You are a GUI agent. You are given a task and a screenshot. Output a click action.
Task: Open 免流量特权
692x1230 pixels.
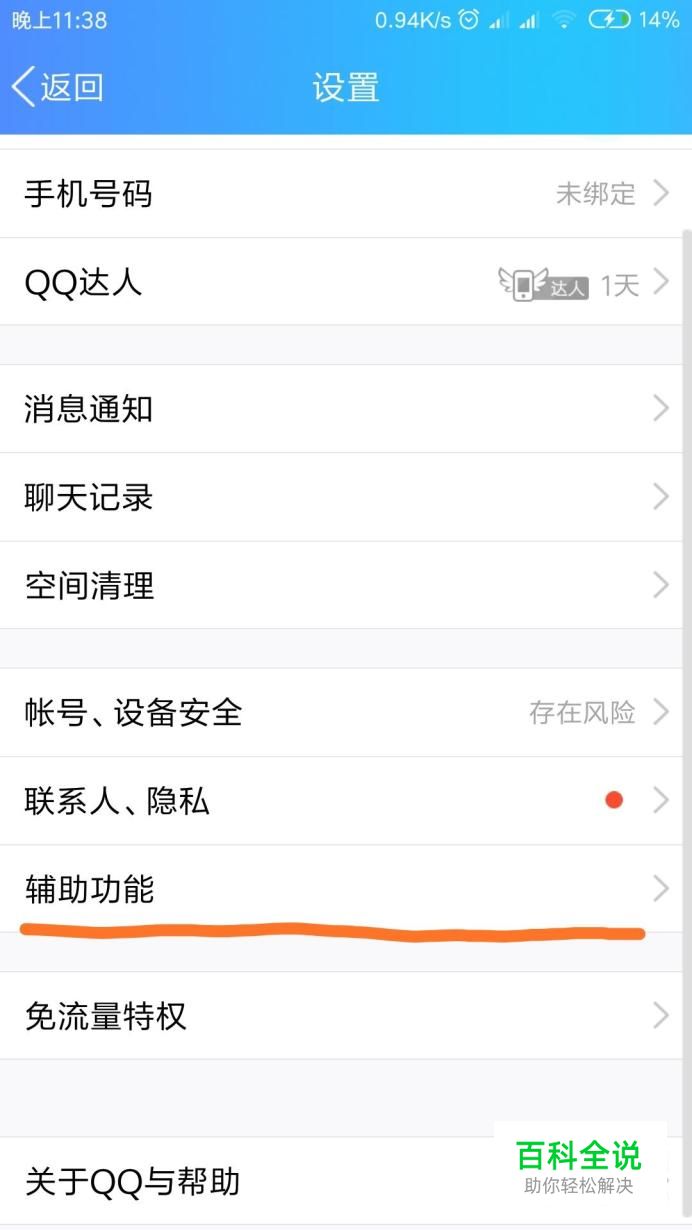pos(341,1016)
